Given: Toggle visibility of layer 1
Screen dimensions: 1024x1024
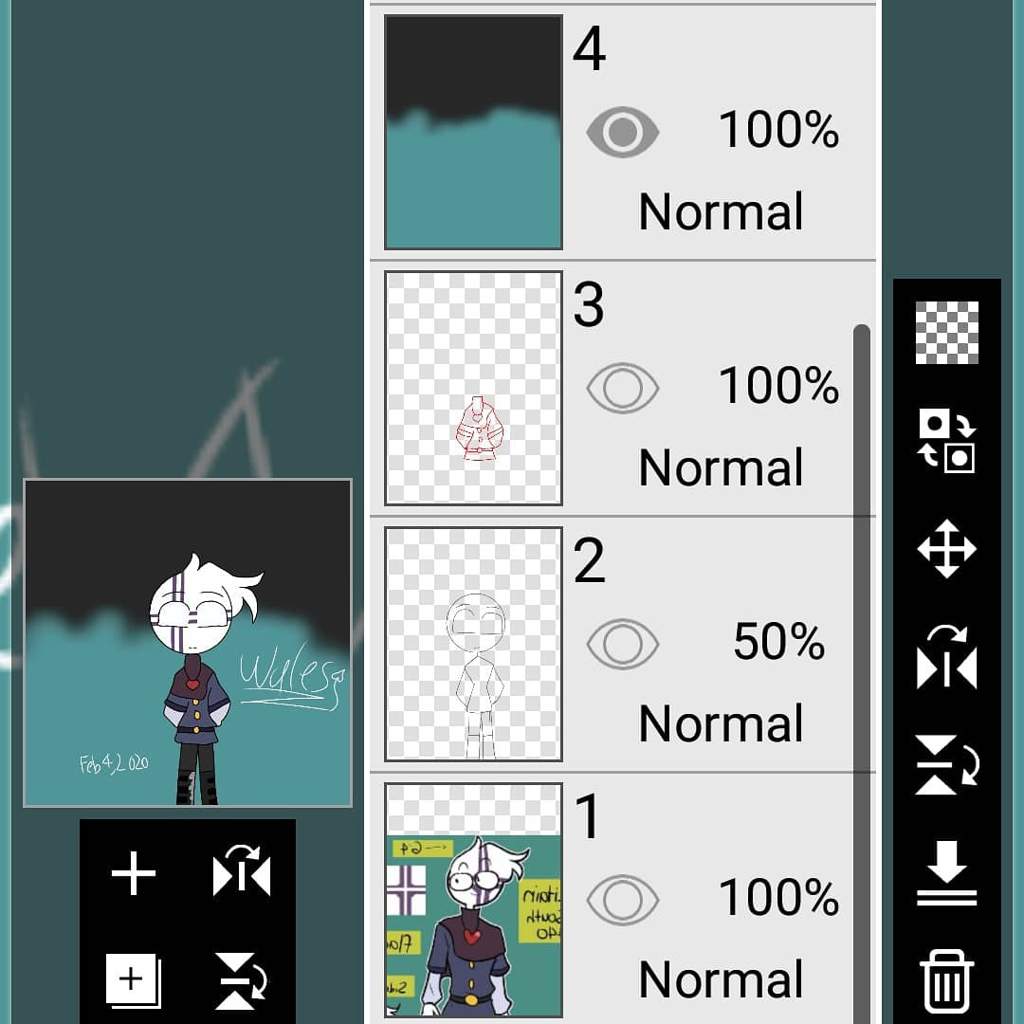Looking at the screenshot, I should (622, 900).
